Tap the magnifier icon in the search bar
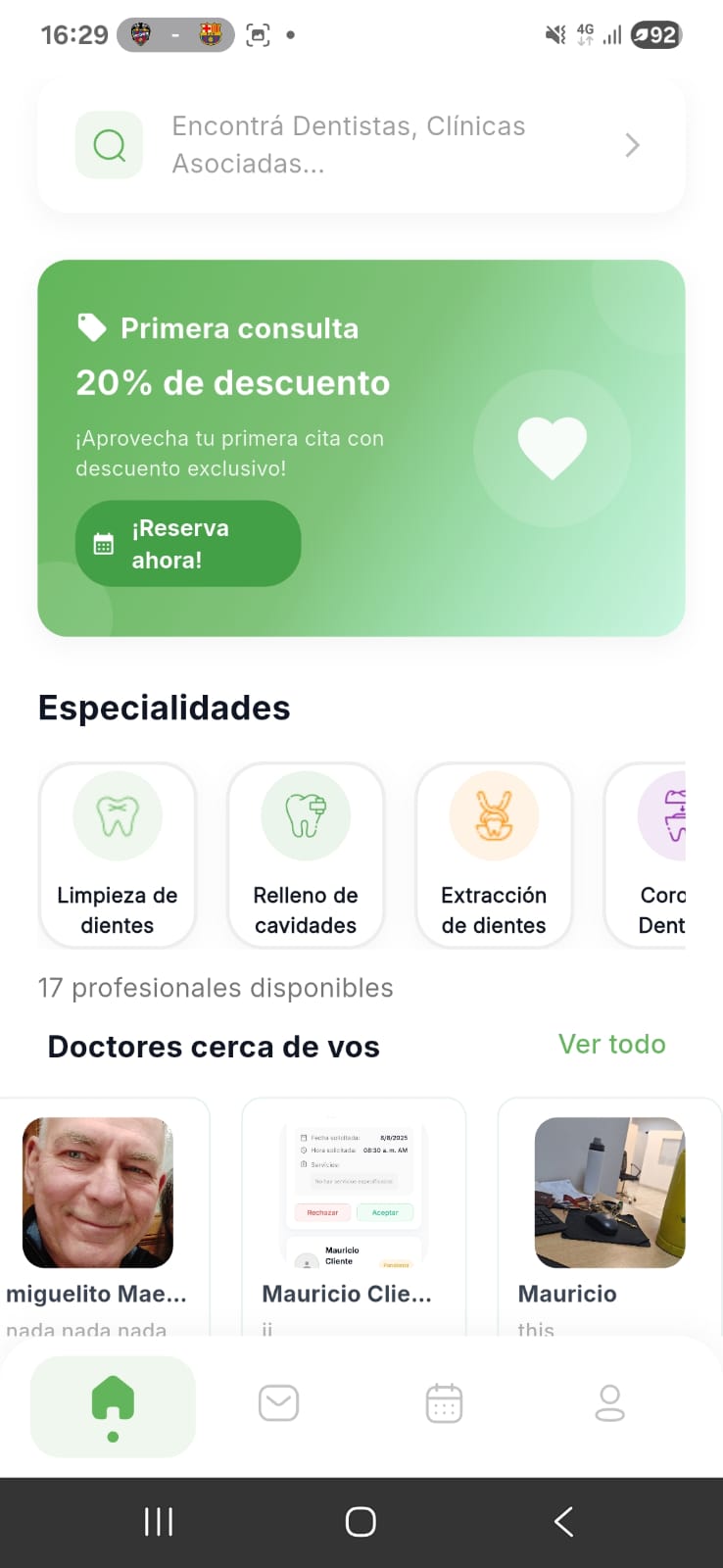 tap(109, 144)
